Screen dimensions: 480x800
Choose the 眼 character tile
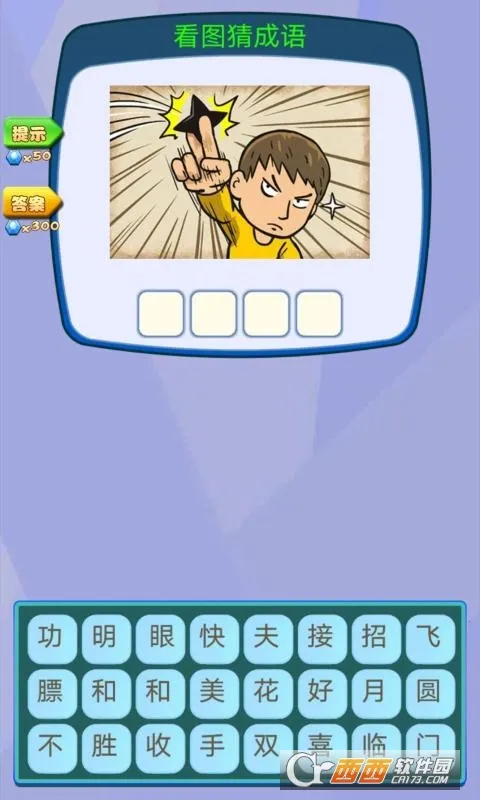click(x=160, y=639)
